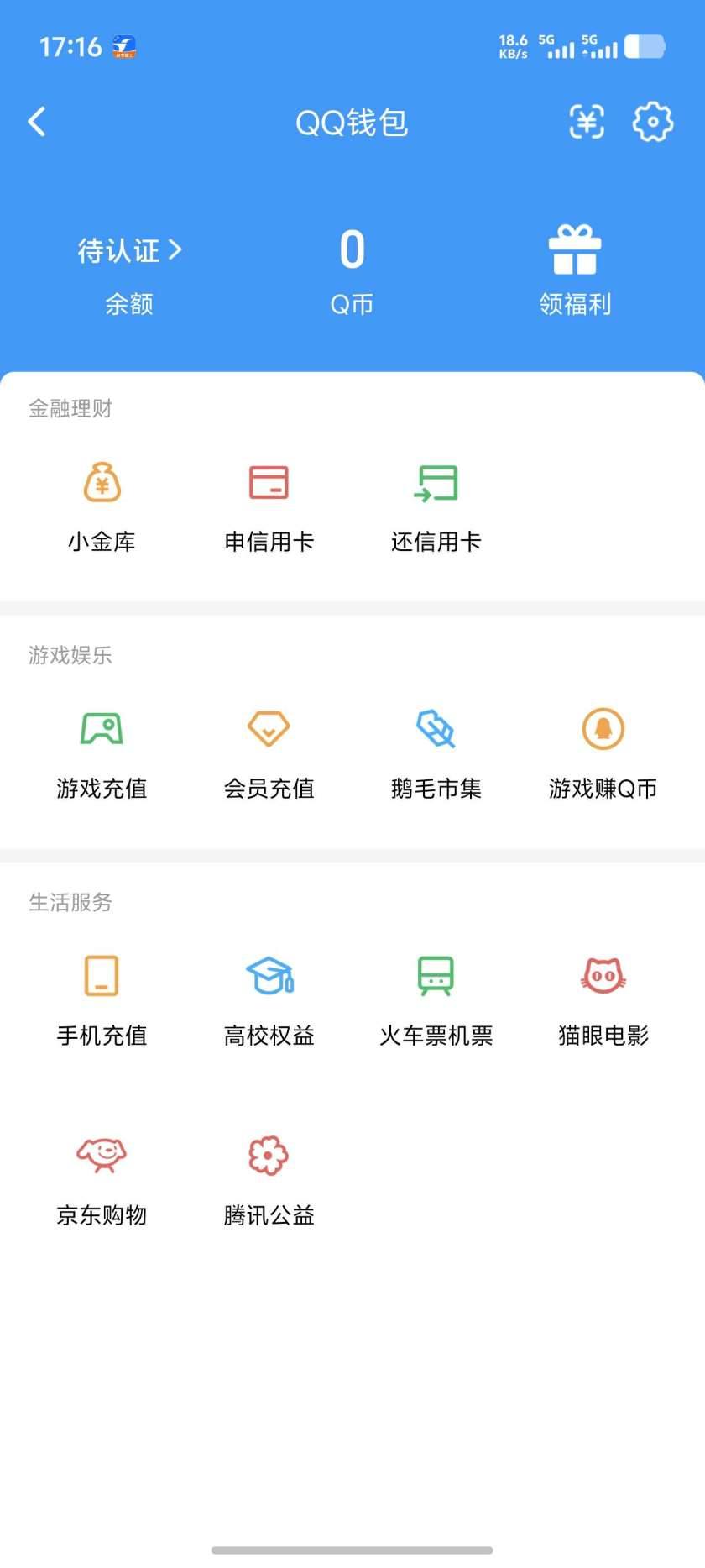Viewport: 705px width, 1568px height.
Task: Open the 游戏充值 game recharge icon
Action: pos(101,750)
